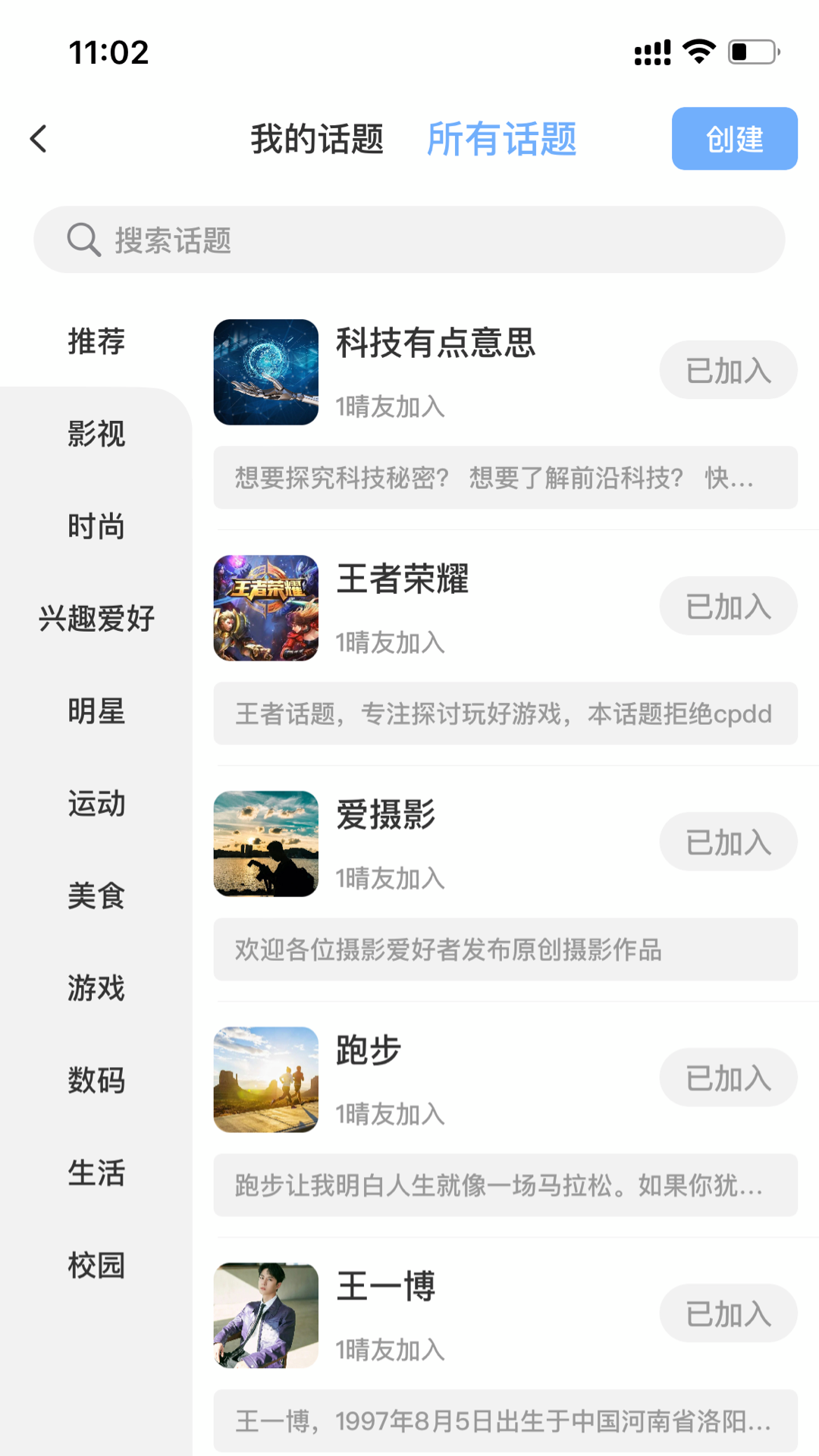The image size is (819, 1456).
Task: Go back using the top-left arrow
Action: (x=39, y=139)
